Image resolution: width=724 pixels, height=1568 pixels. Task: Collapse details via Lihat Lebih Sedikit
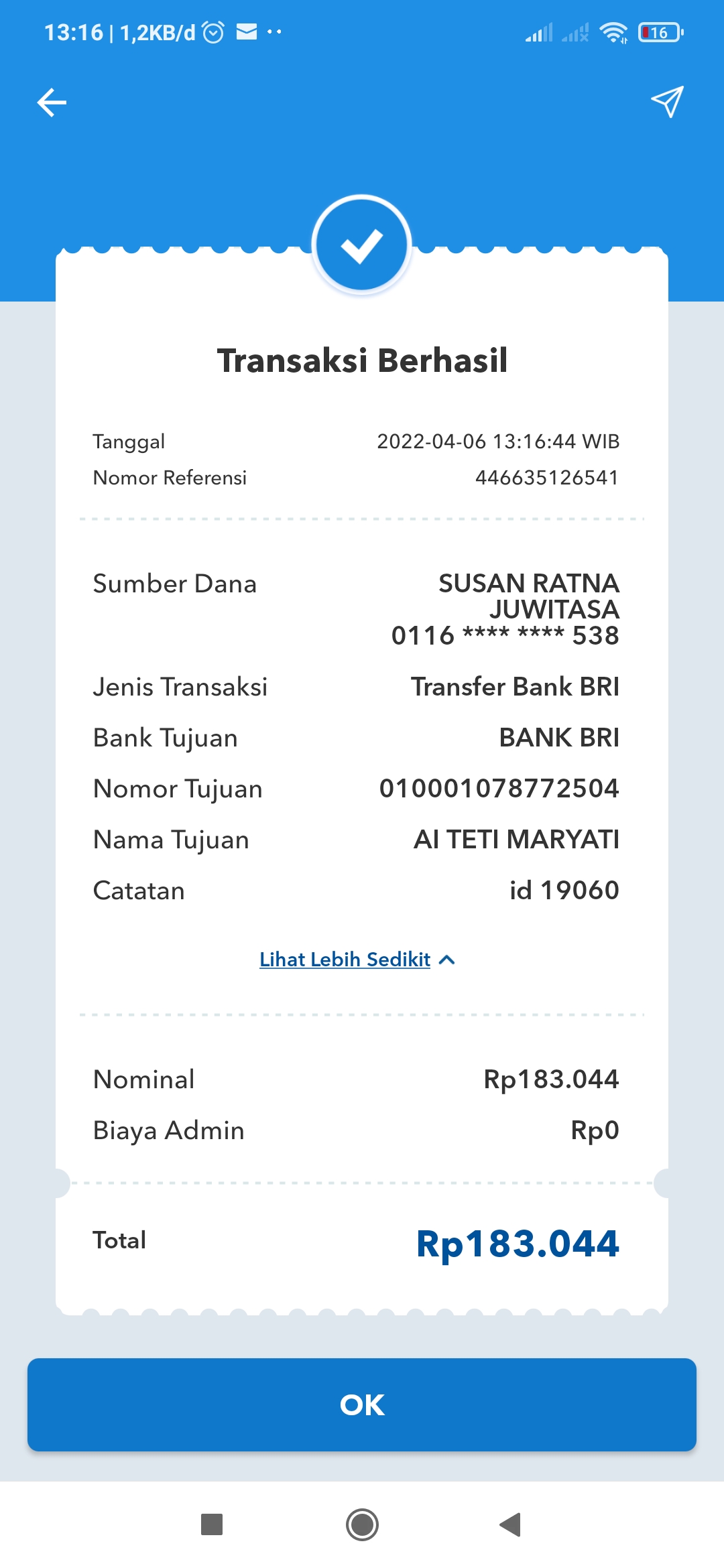pyautogui.click(x=357, y=960)
